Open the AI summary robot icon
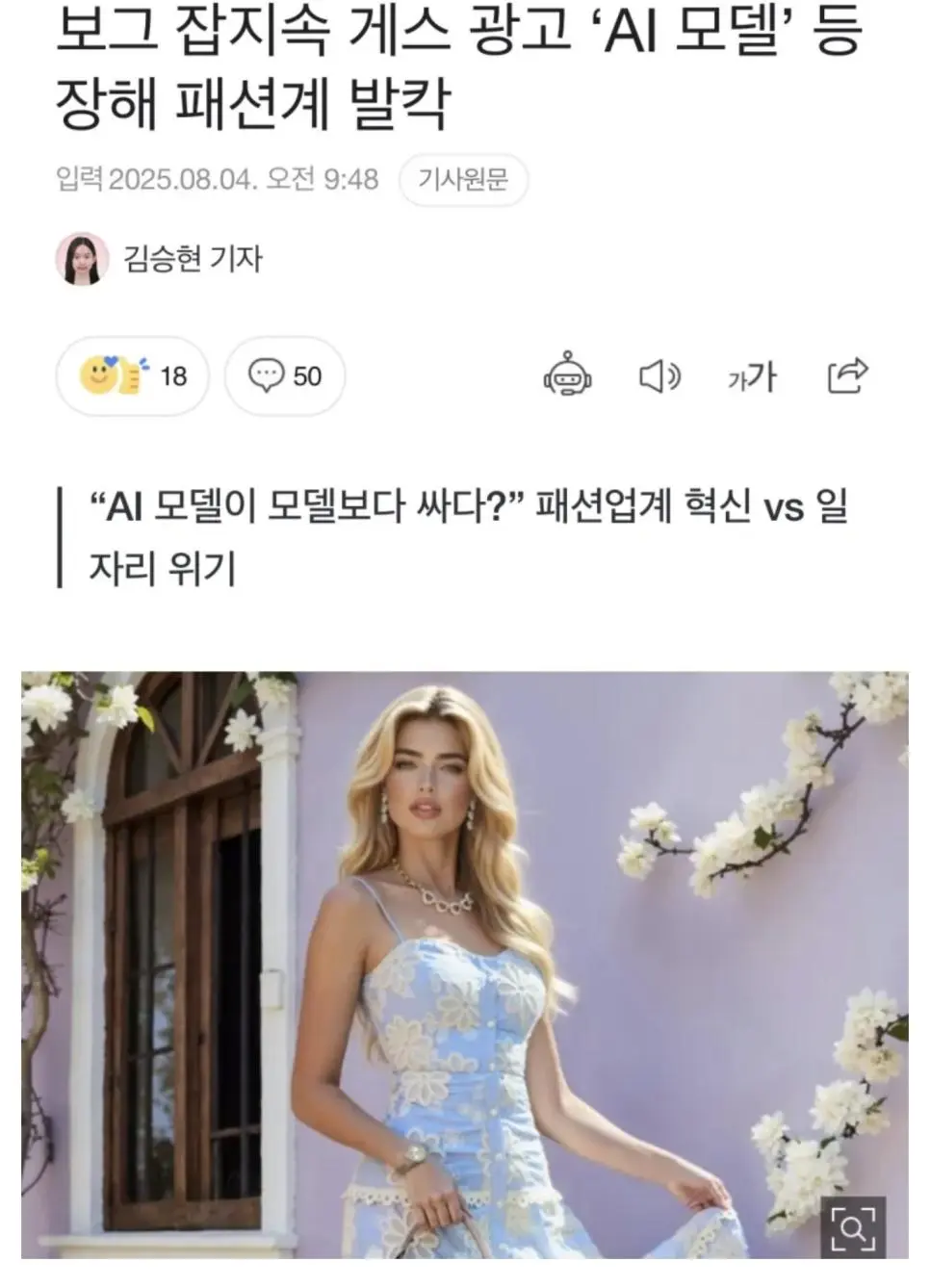The width and height of the screenshot is (930, 1288). (568, 375)
